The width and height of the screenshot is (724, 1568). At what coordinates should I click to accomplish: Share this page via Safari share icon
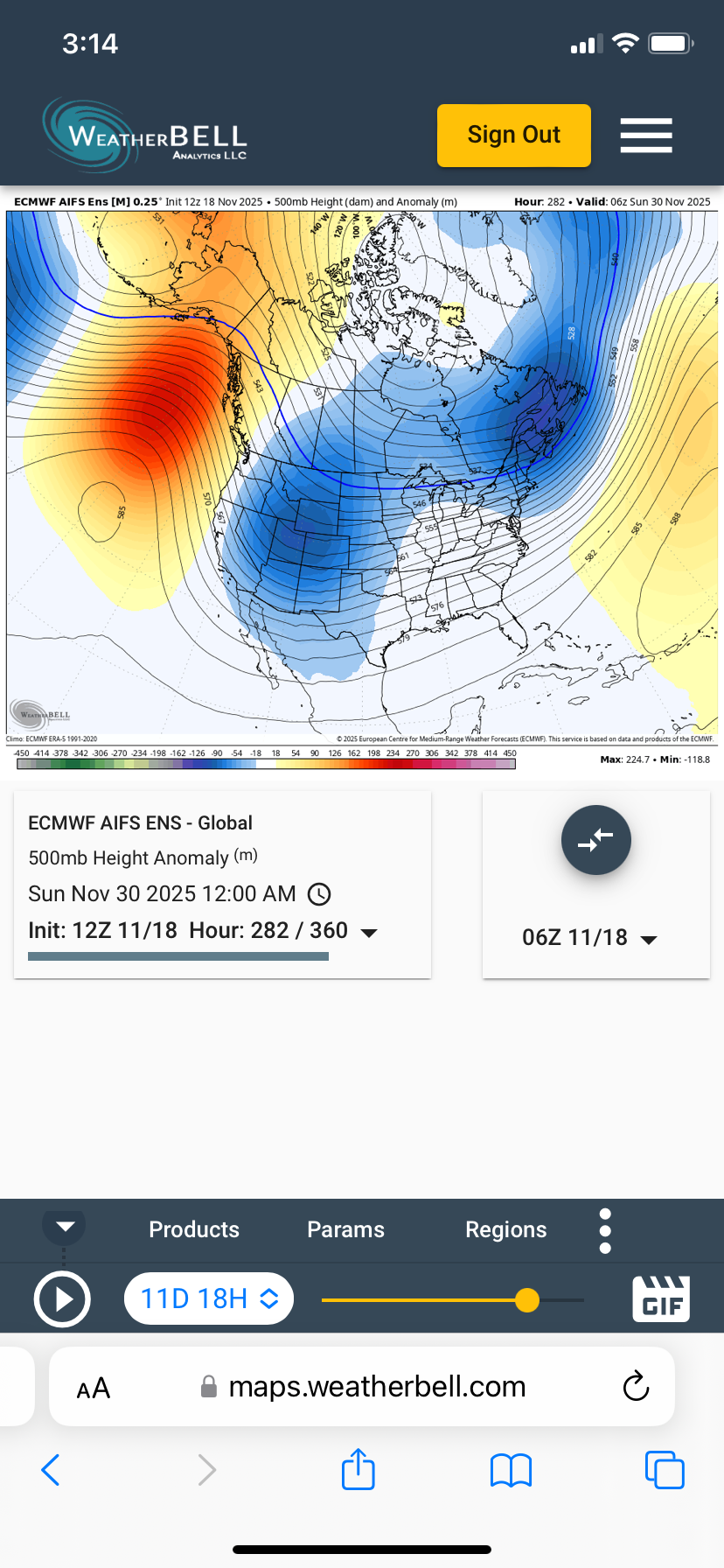tap(359, 1469)
